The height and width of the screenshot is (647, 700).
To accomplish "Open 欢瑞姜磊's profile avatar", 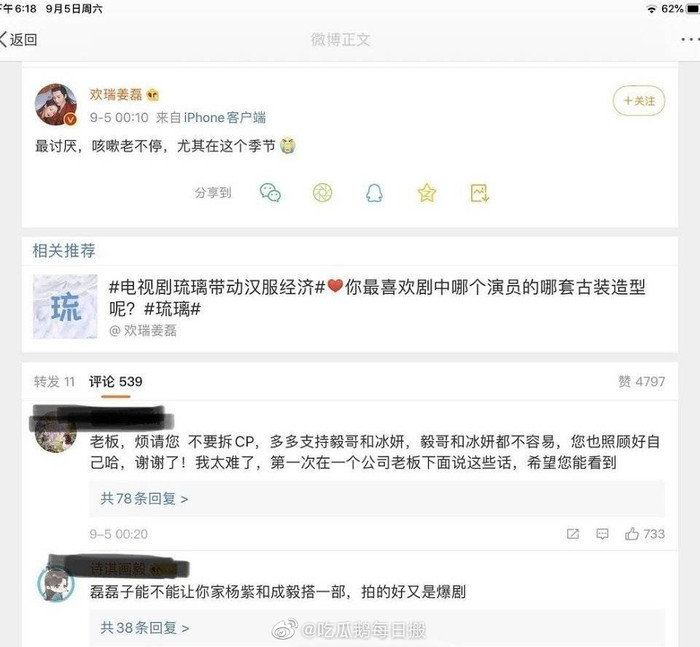I will [56, 104].
